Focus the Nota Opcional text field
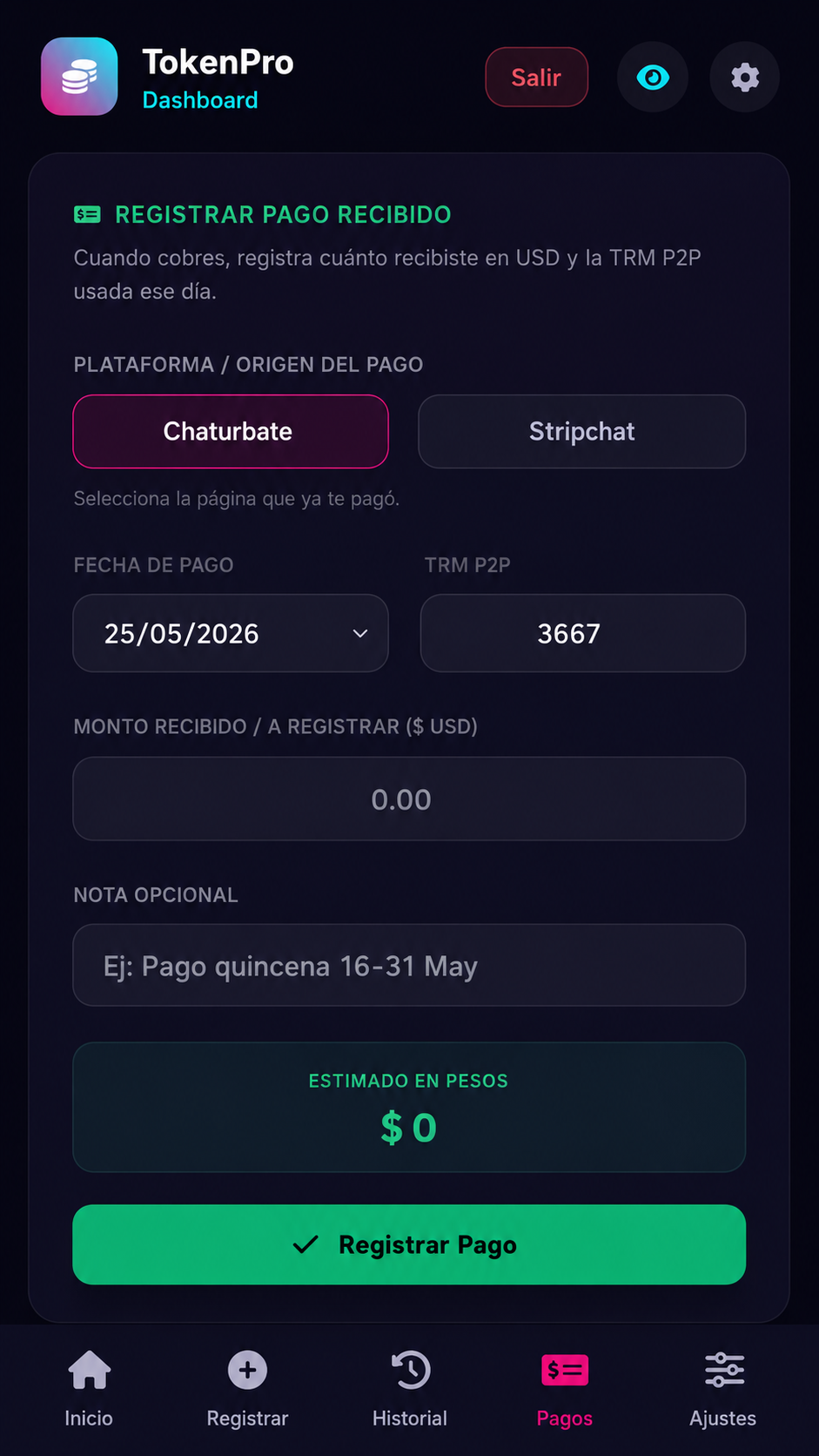The height and width of the screenshot is (1456, 819). click(409, 965)
